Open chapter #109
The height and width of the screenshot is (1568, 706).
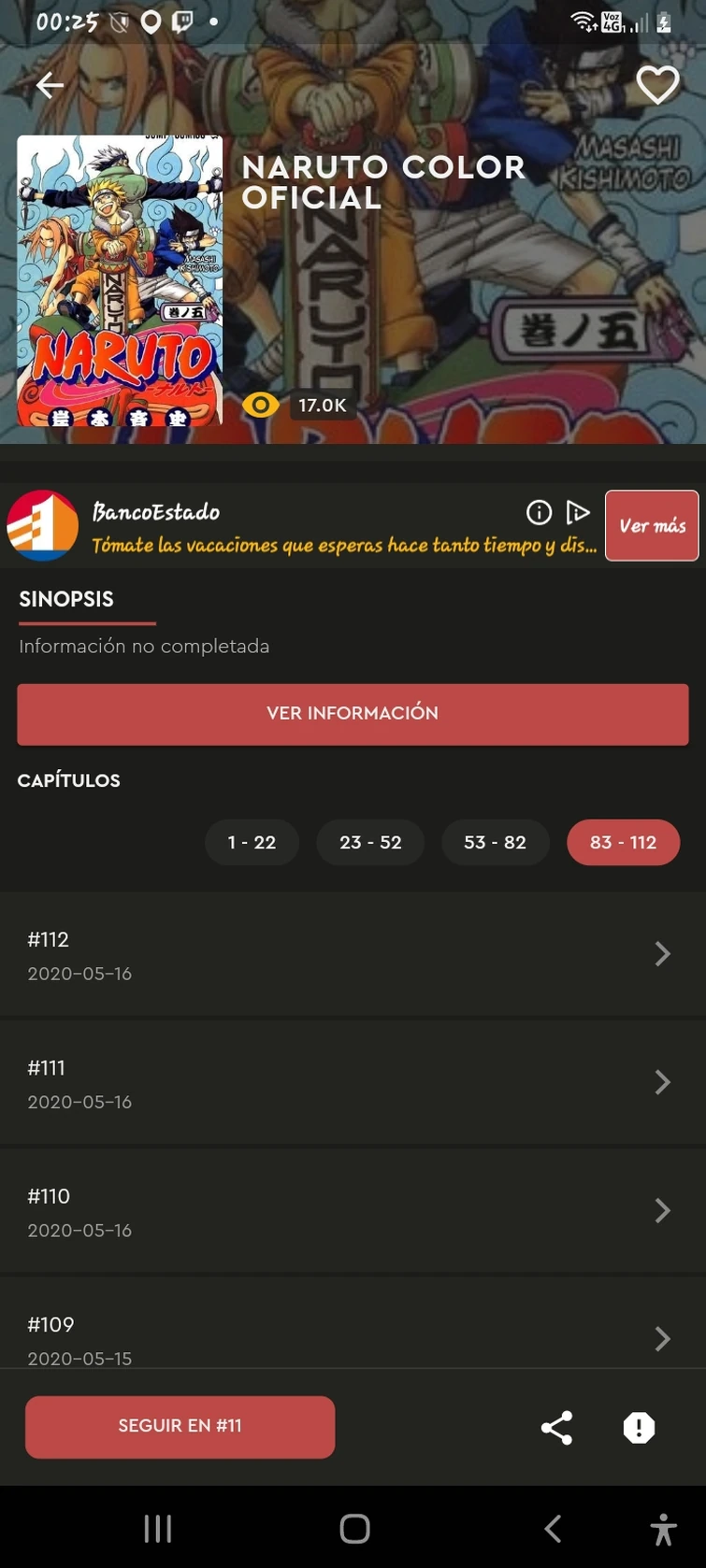pyautogui.click(x=353, y=1338)
